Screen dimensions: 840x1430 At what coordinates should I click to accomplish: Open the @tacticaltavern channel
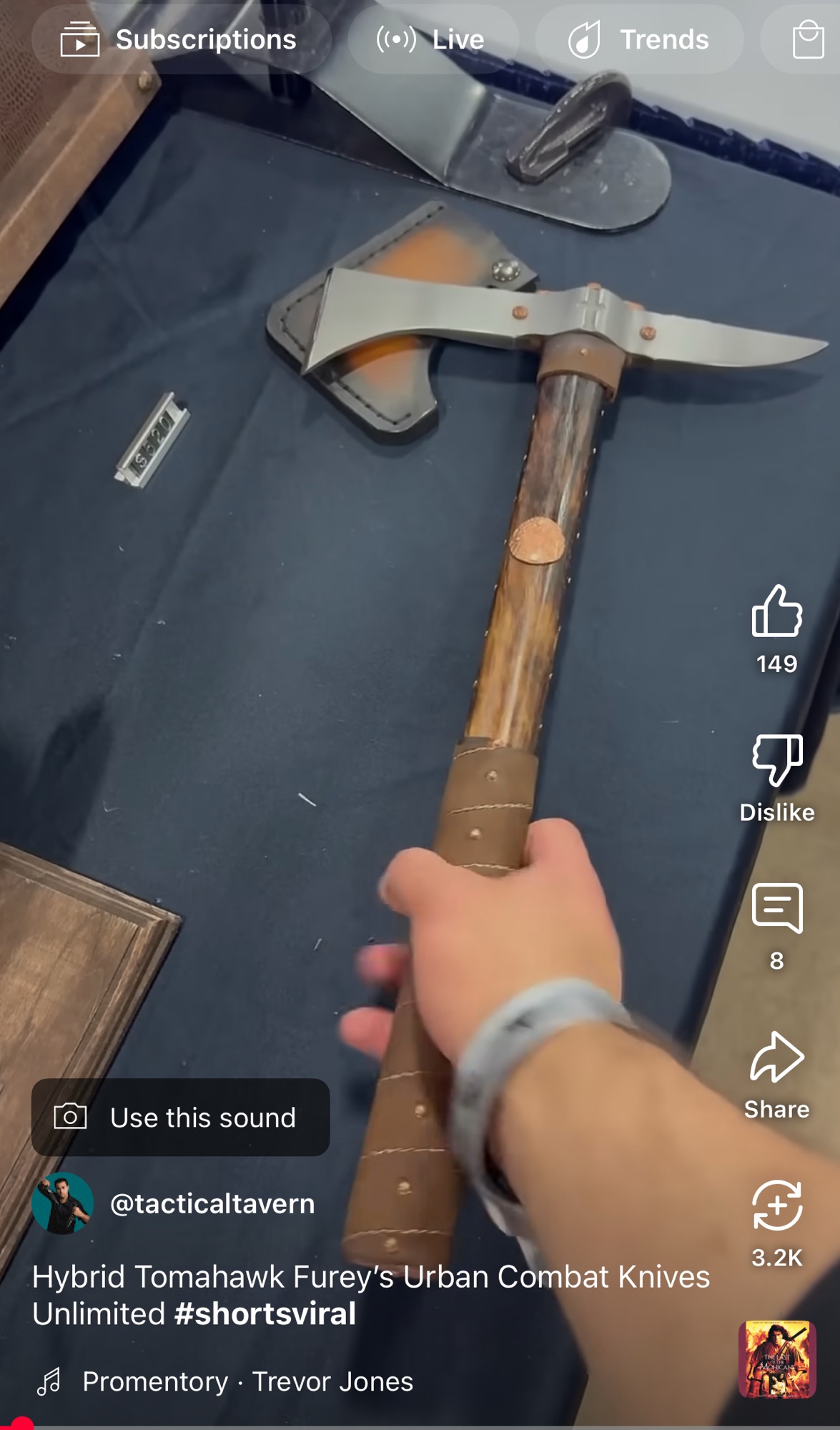[x=212, y=1204]
